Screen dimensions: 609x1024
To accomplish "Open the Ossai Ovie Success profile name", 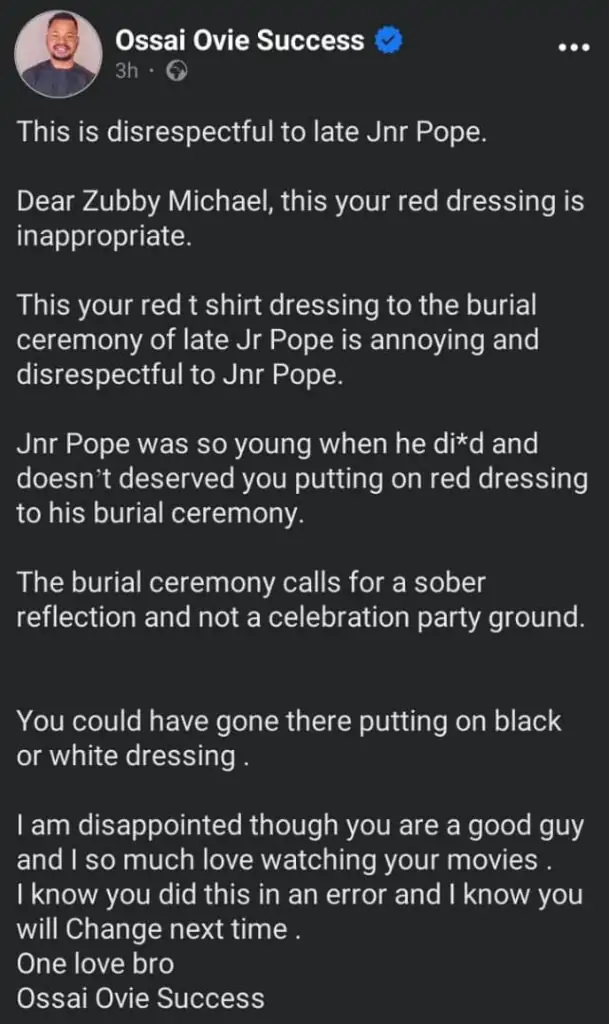I will (x=239, y=41).
